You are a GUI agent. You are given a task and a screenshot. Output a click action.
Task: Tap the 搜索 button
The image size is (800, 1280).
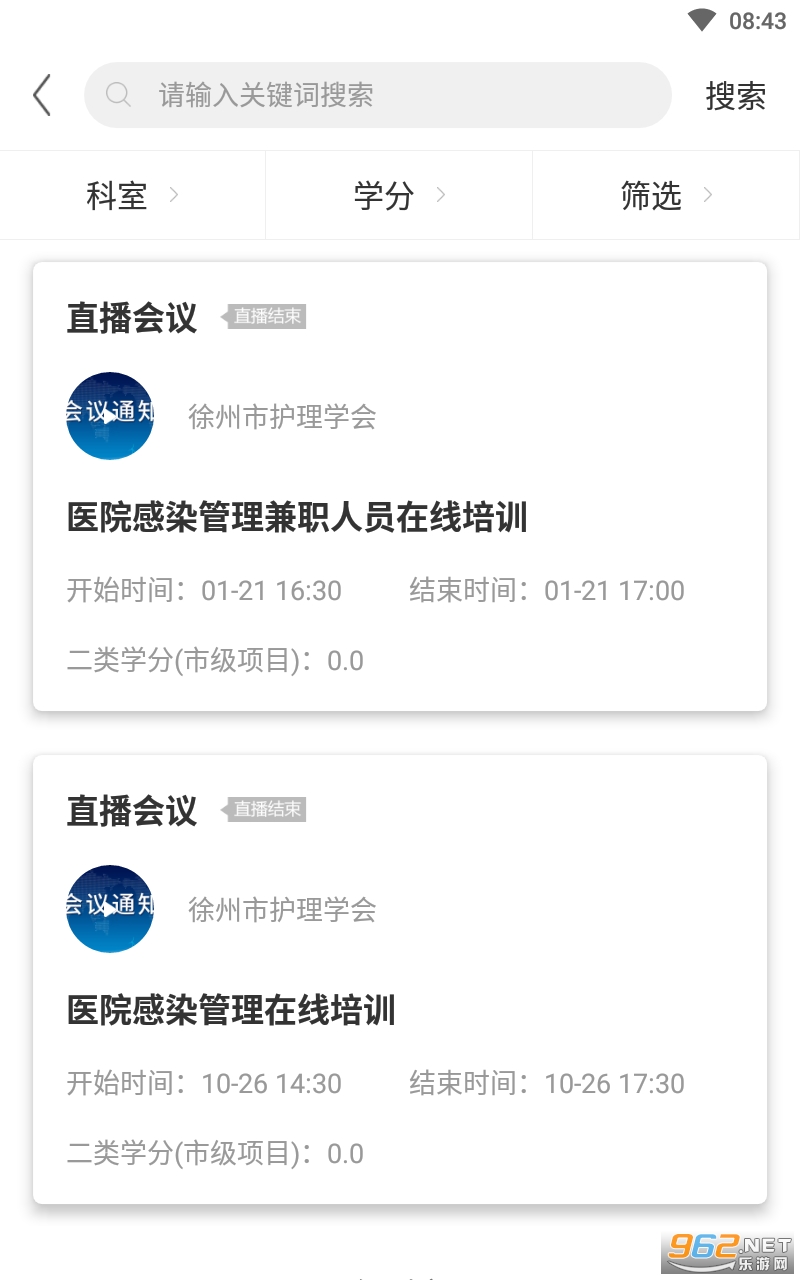pos(735,96)
